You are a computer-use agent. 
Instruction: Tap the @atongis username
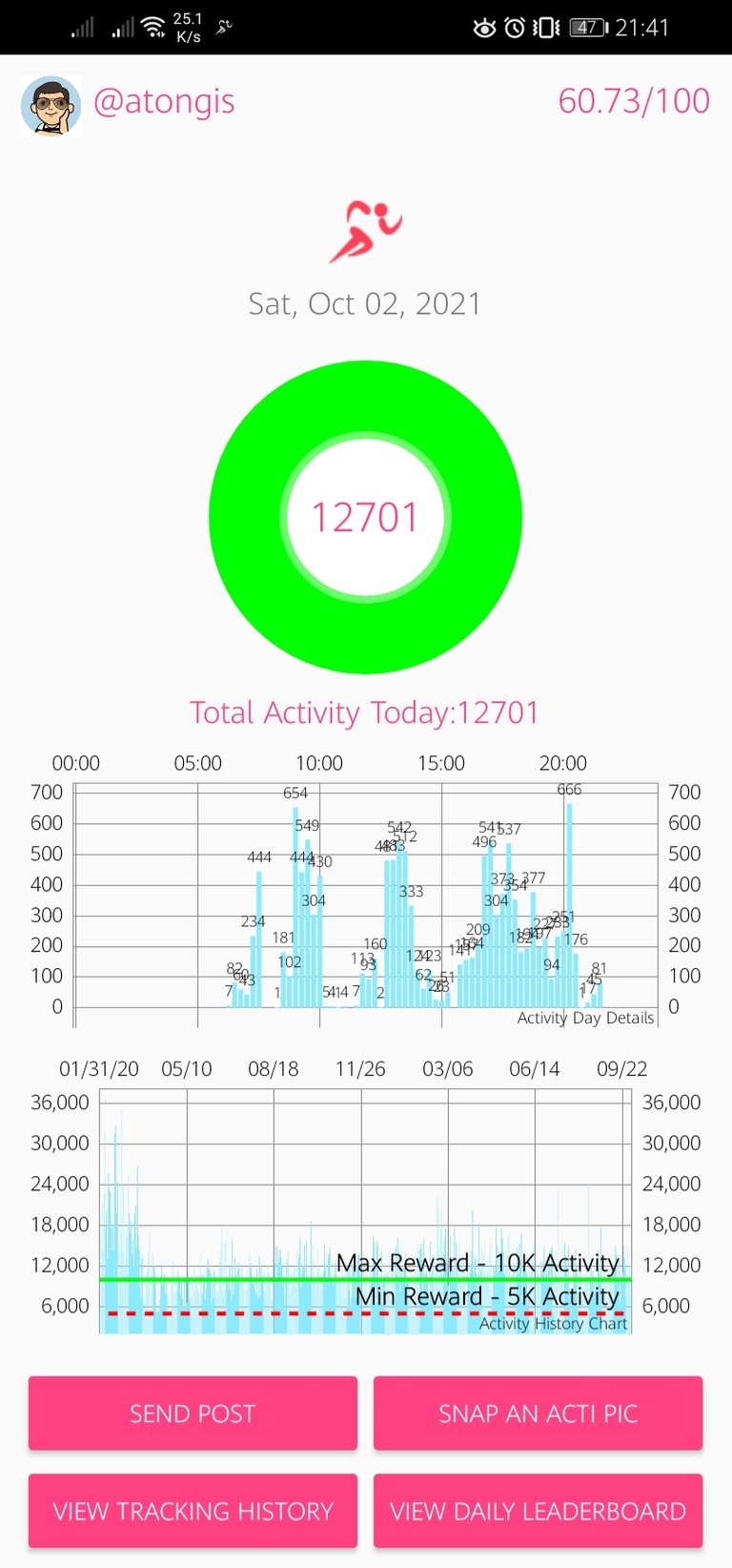point(164,101)
